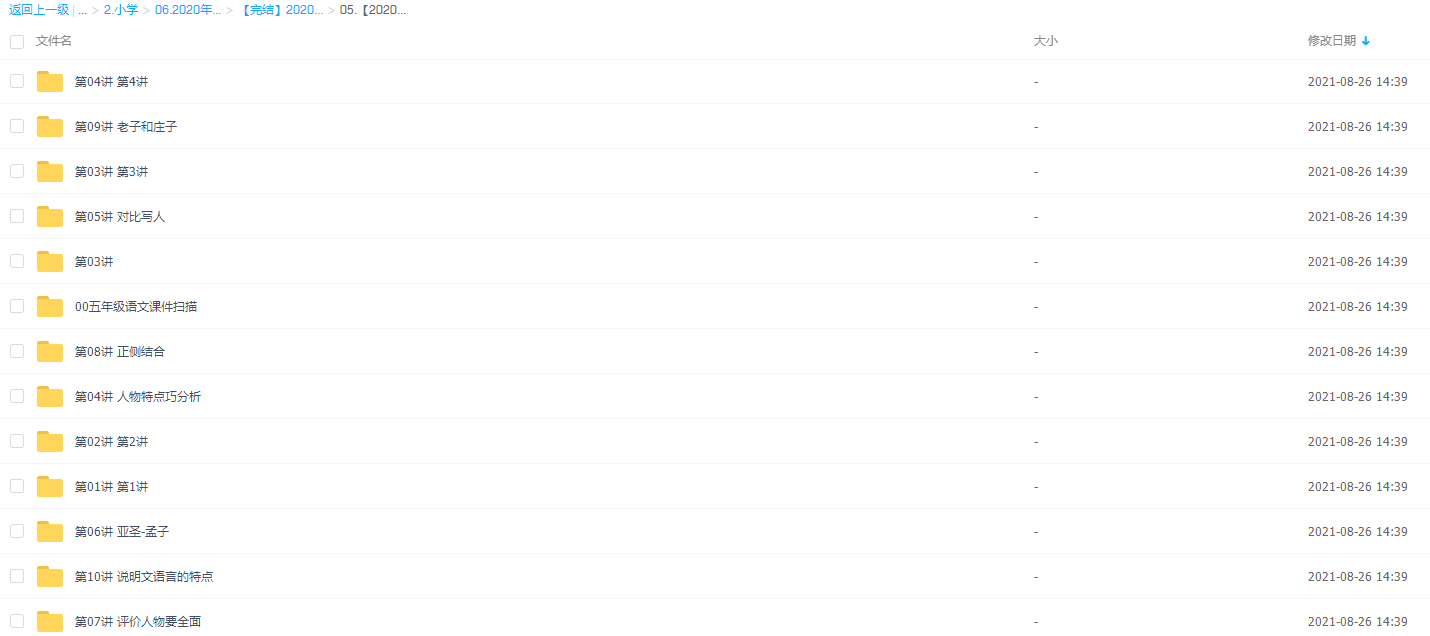Open the 2.小学 breadcrumb folder
The image size is (1430, 636).
pyautogui.click(x=121, y=10)
